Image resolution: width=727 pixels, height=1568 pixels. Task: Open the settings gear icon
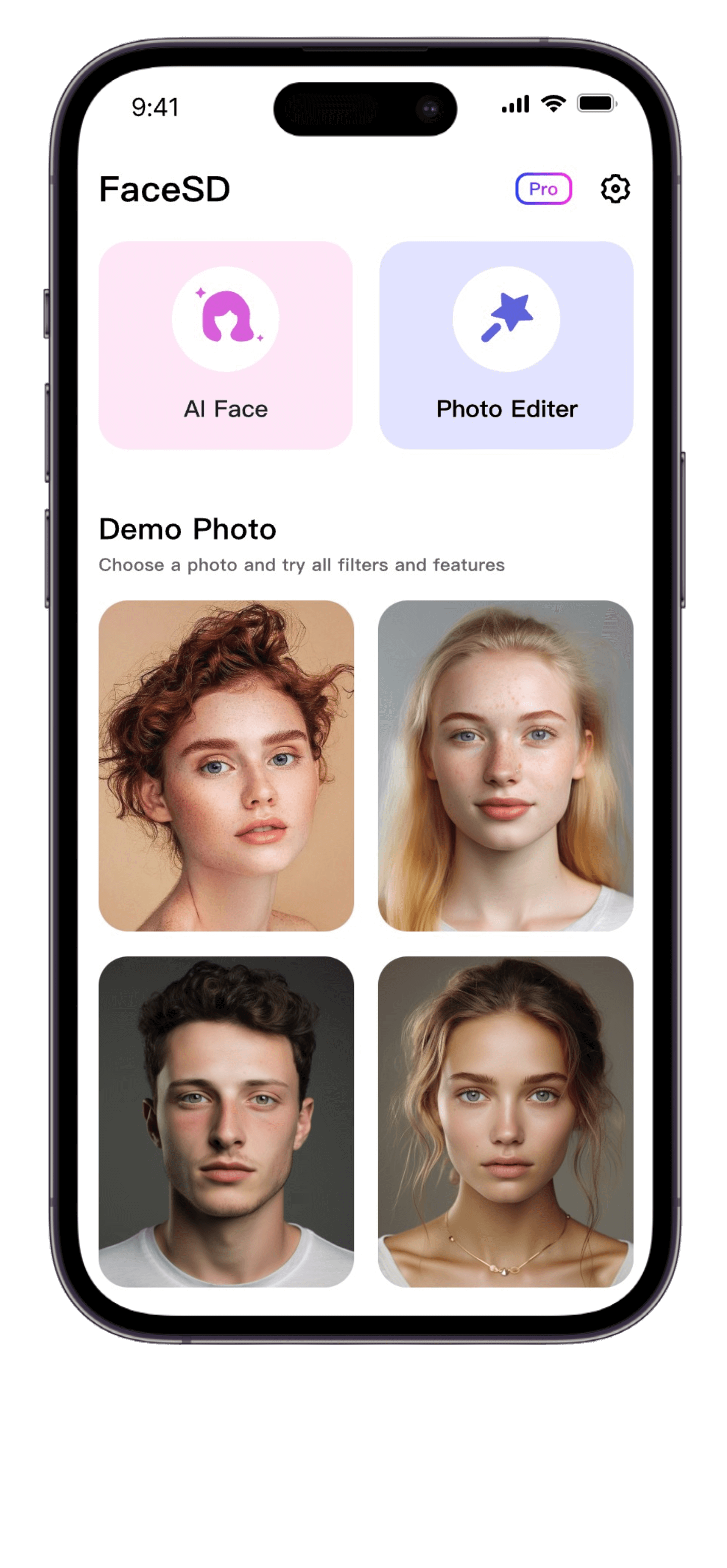[x=615, y=189]
